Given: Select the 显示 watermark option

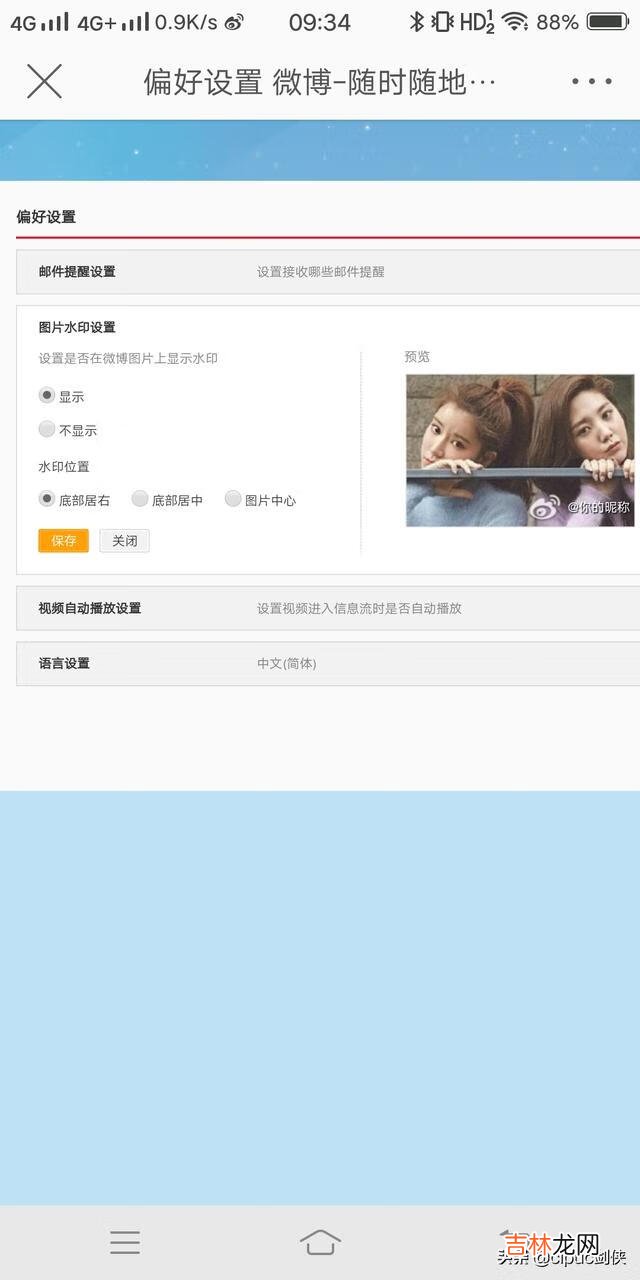Looking at the screenshot, I should click(47, 396).
